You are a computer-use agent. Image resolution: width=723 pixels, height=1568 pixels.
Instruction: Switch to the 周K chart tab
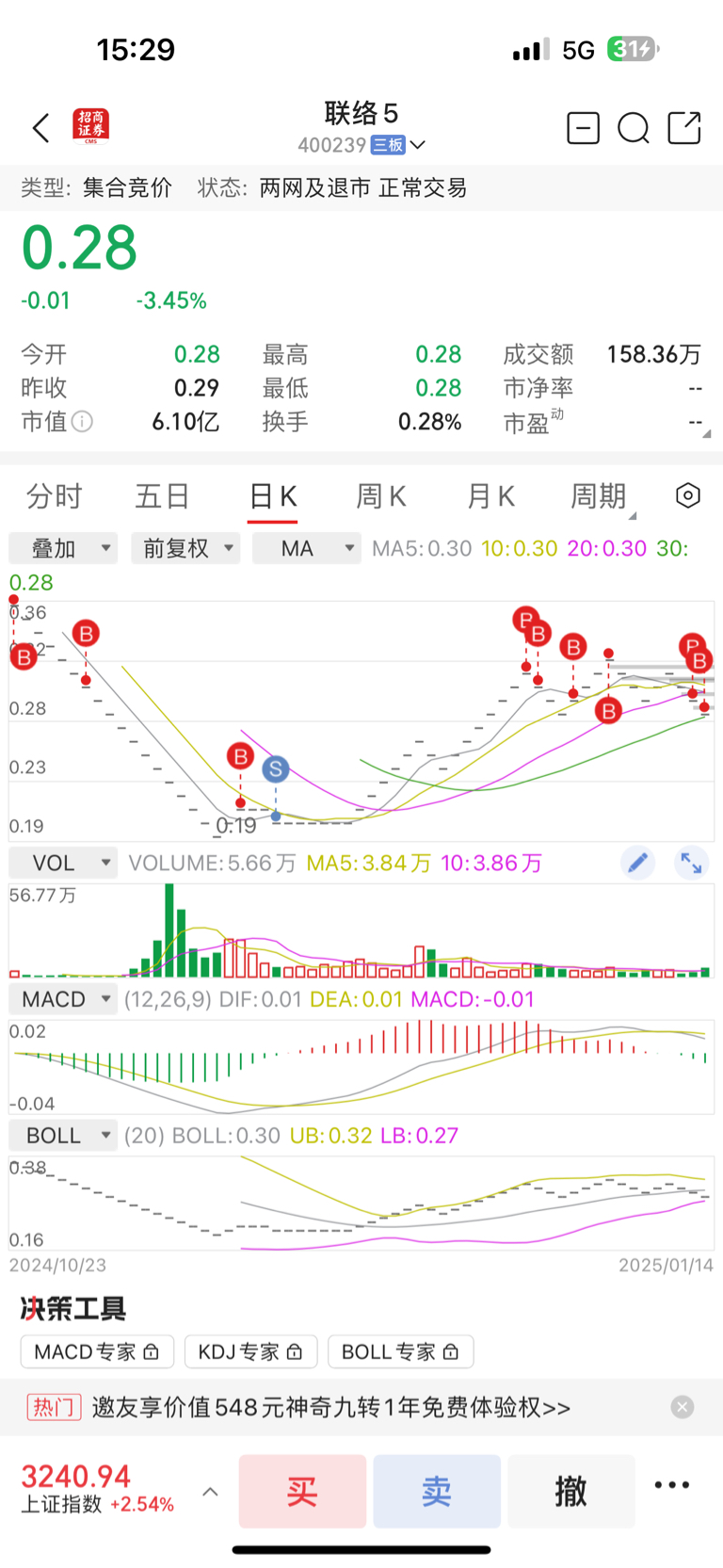coord(381,495)
